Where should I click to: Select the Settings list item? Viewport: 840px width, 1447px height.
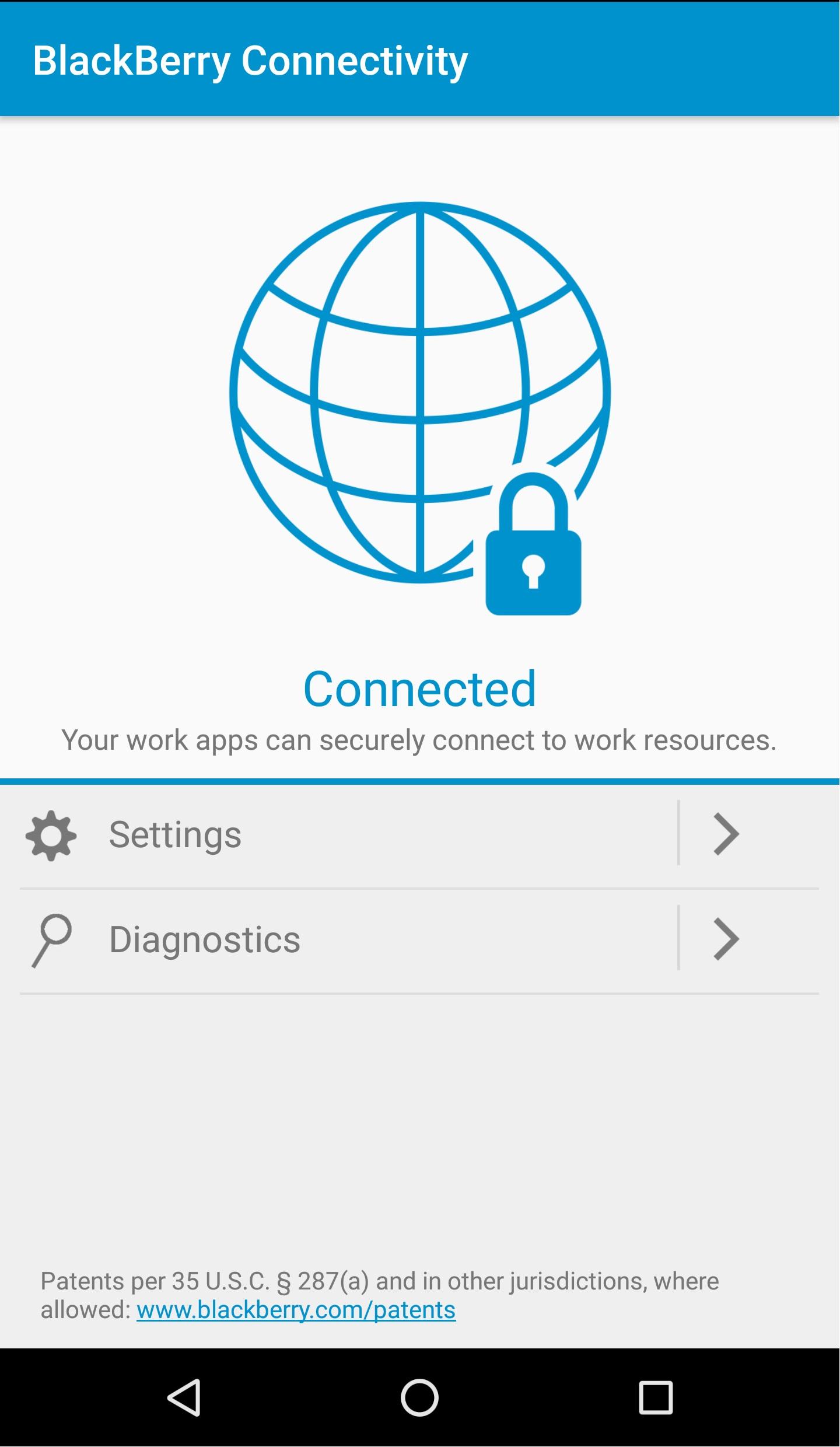click(x=350, y=834)
